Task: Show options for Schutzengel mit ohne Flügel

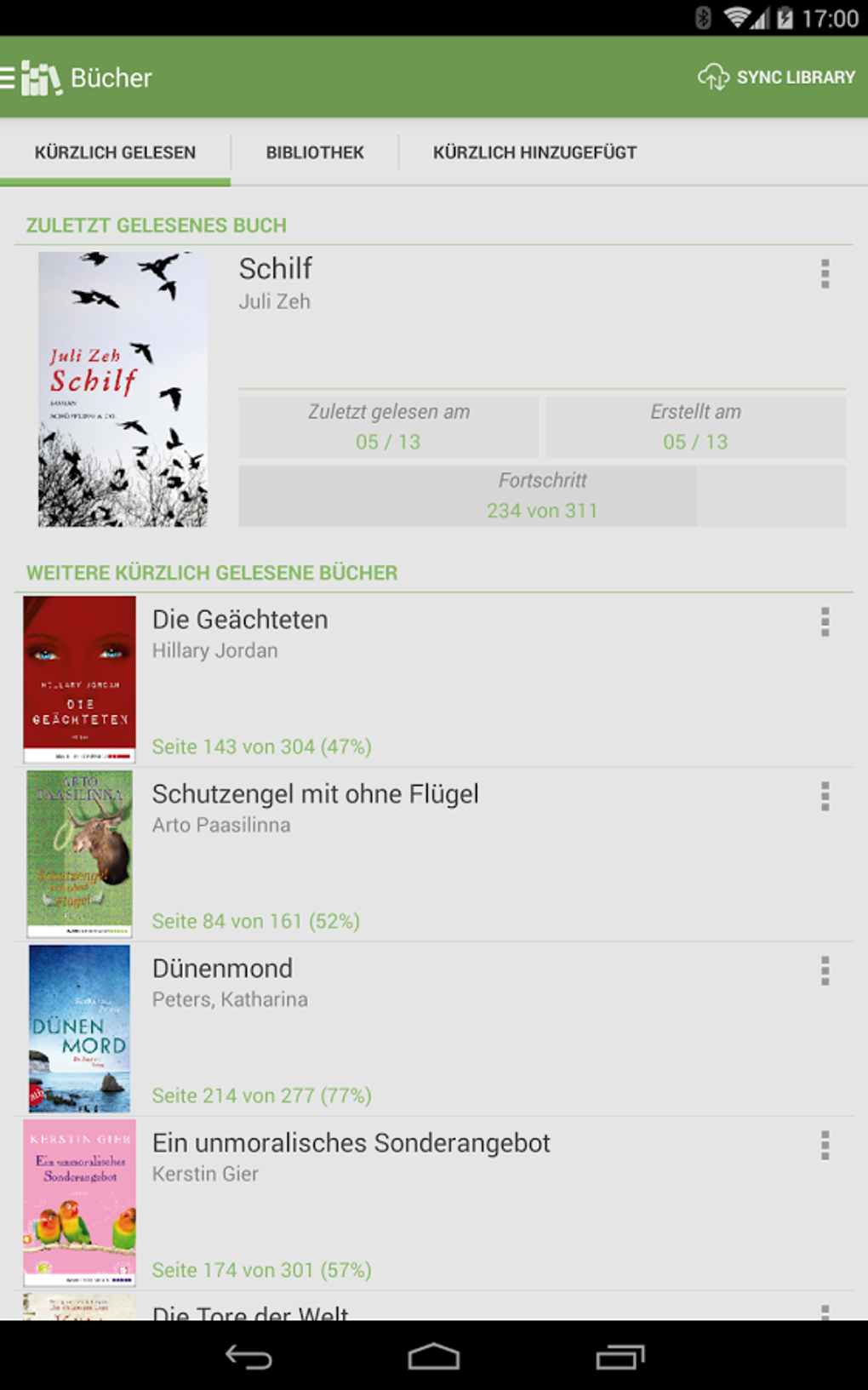Action: (825, 797)
